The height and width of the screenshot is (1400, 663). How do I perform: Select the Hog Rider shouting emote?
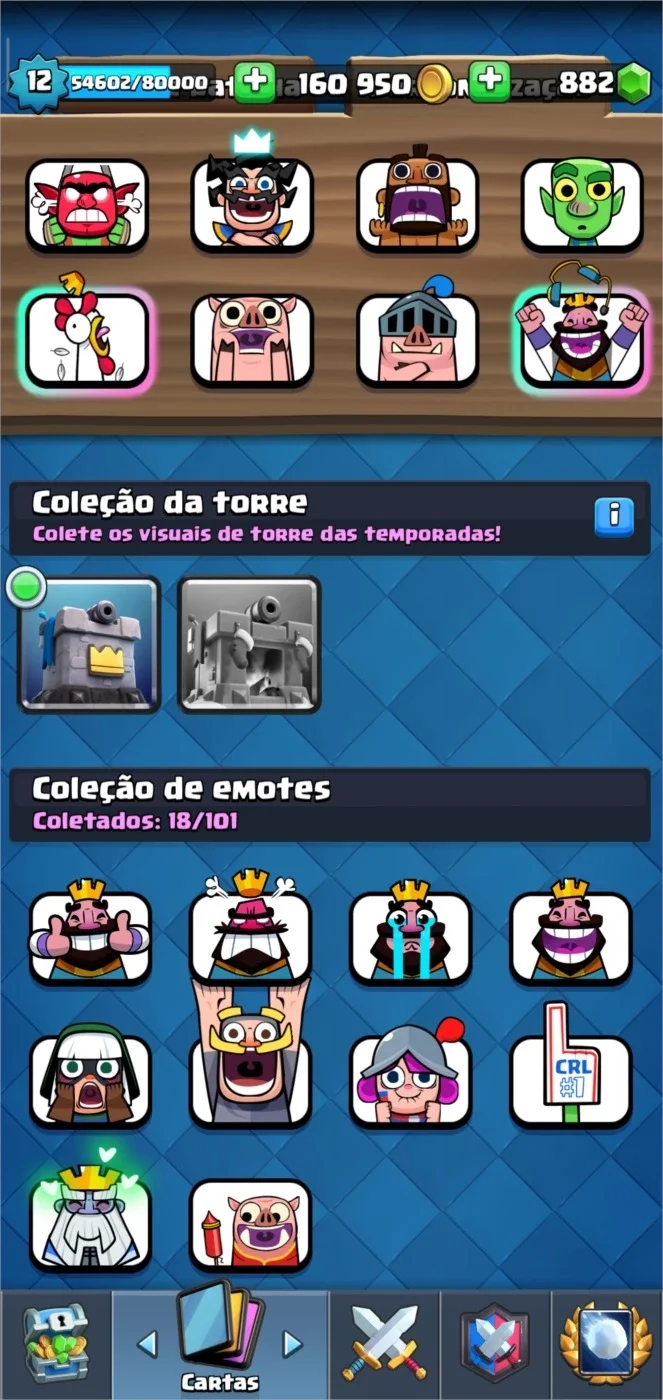pyautogui.click(x=418, y=204)
